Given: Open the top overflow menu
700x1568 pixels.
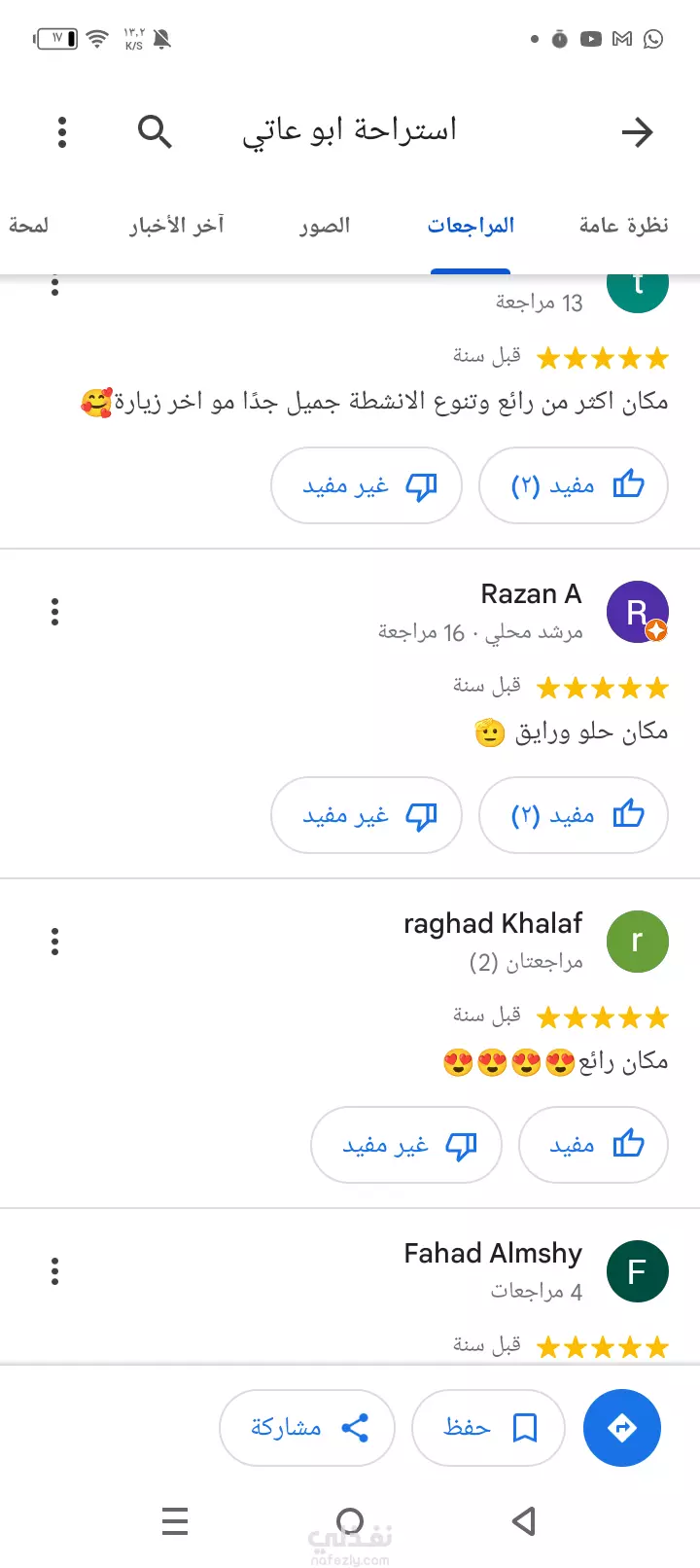Looking at the screenshot, I should (62, 131).
